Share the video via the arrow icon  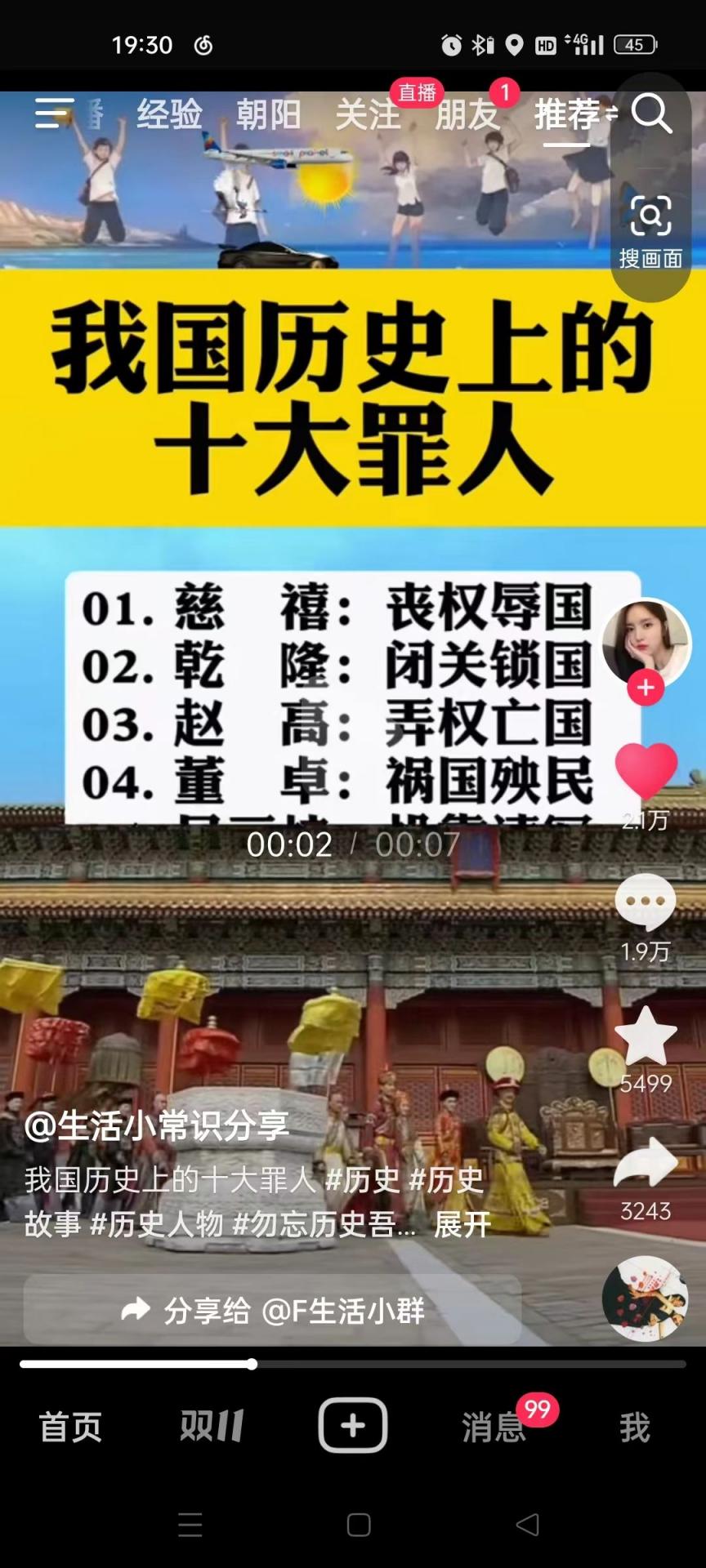coord(646,1163)
